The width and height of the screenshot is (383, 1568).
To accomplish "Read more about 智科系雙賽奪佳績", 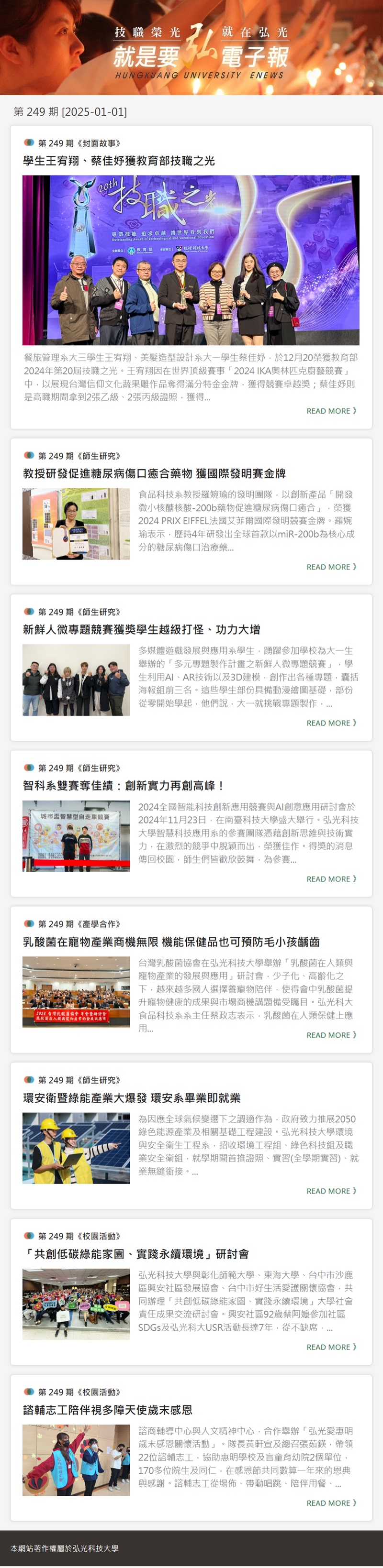I will click(331, 878).
